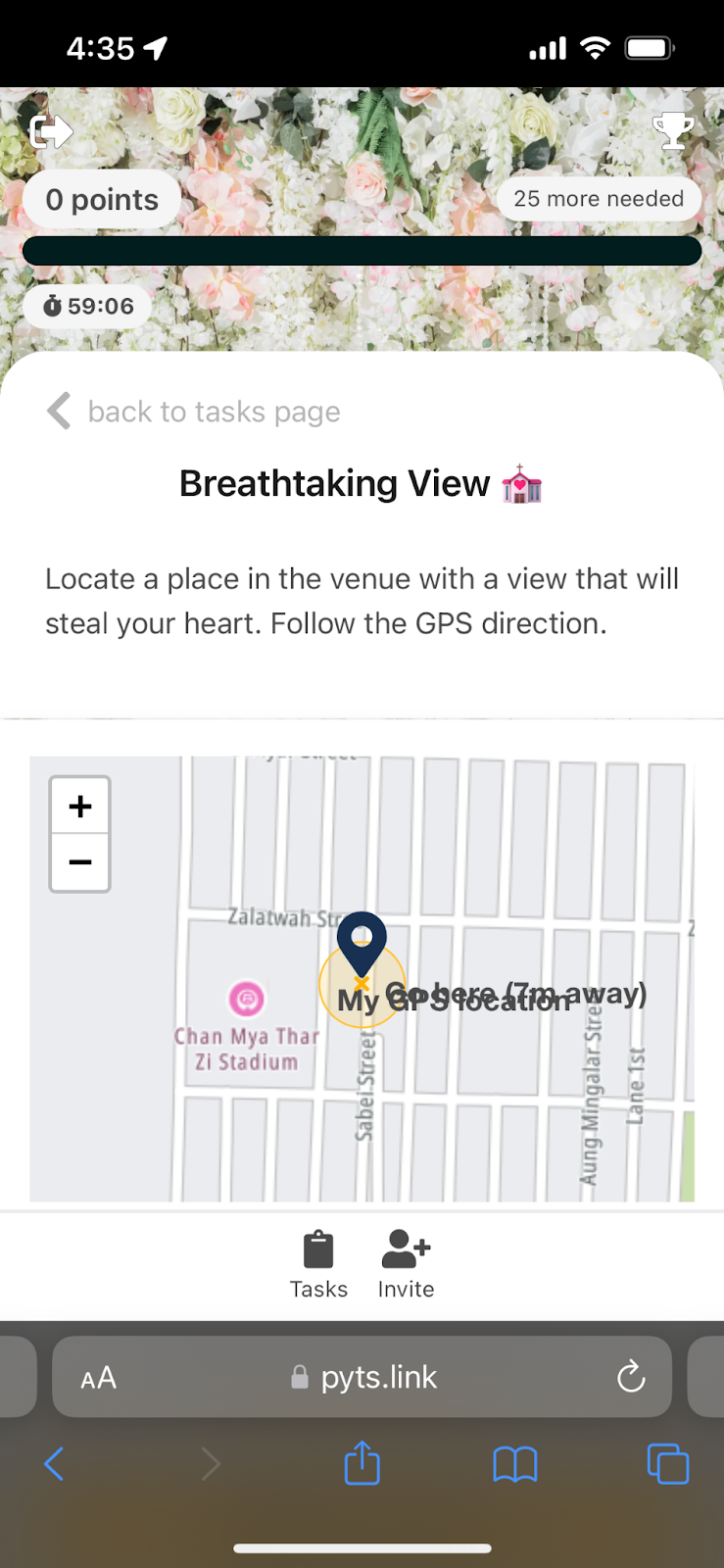
Task: Go back in Safari
Action: (54, 1465)
